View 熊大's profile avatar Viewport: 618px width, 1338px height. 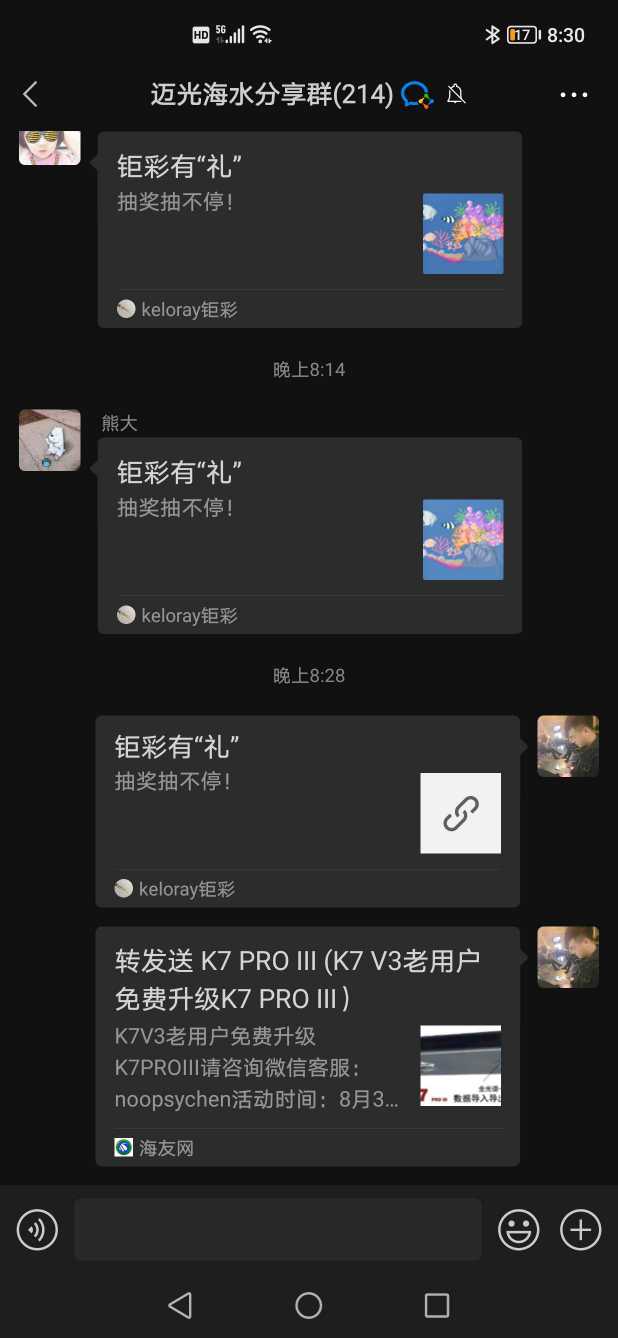(x=50, y=440)
